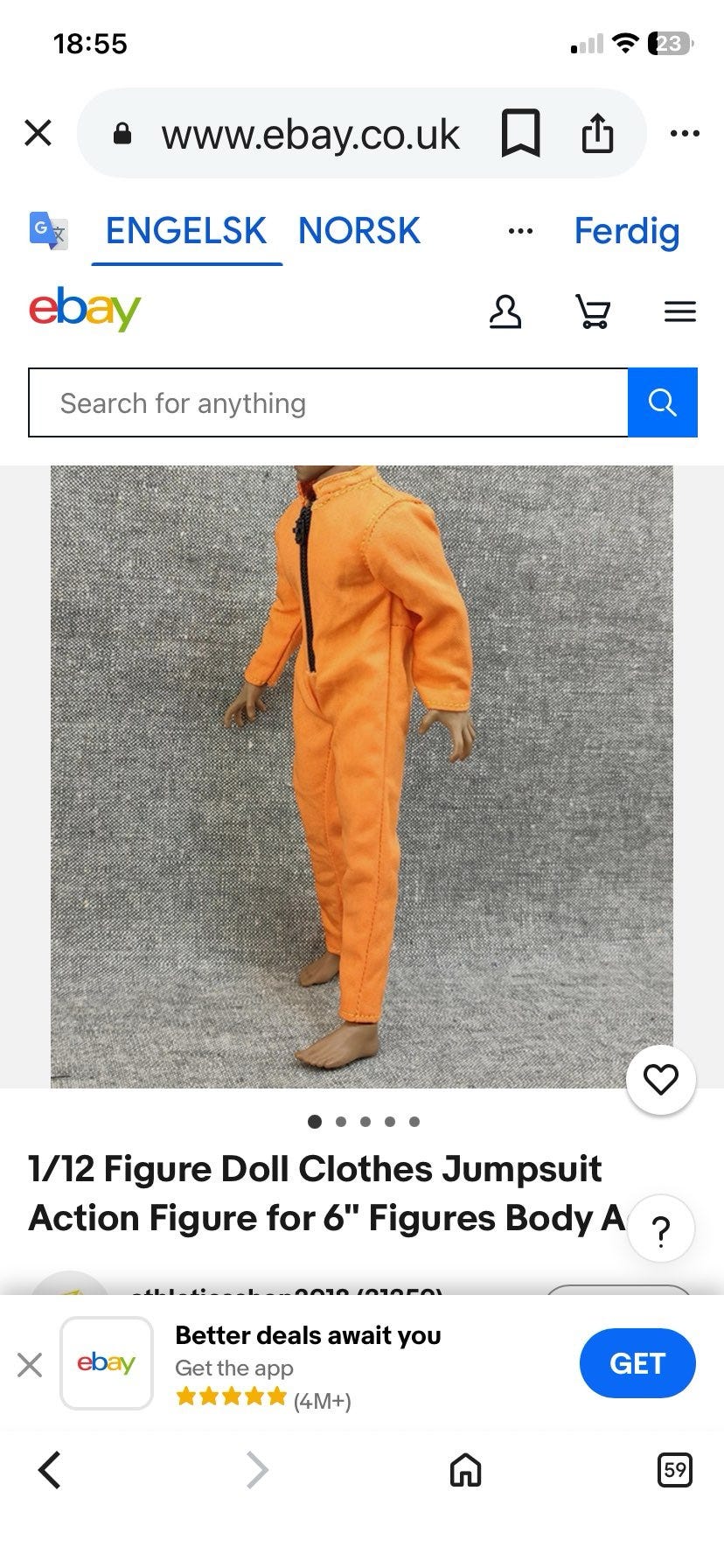Tap the Search for anything field
The height and width of the screenshot is (1568, 724).
[328, 402]
